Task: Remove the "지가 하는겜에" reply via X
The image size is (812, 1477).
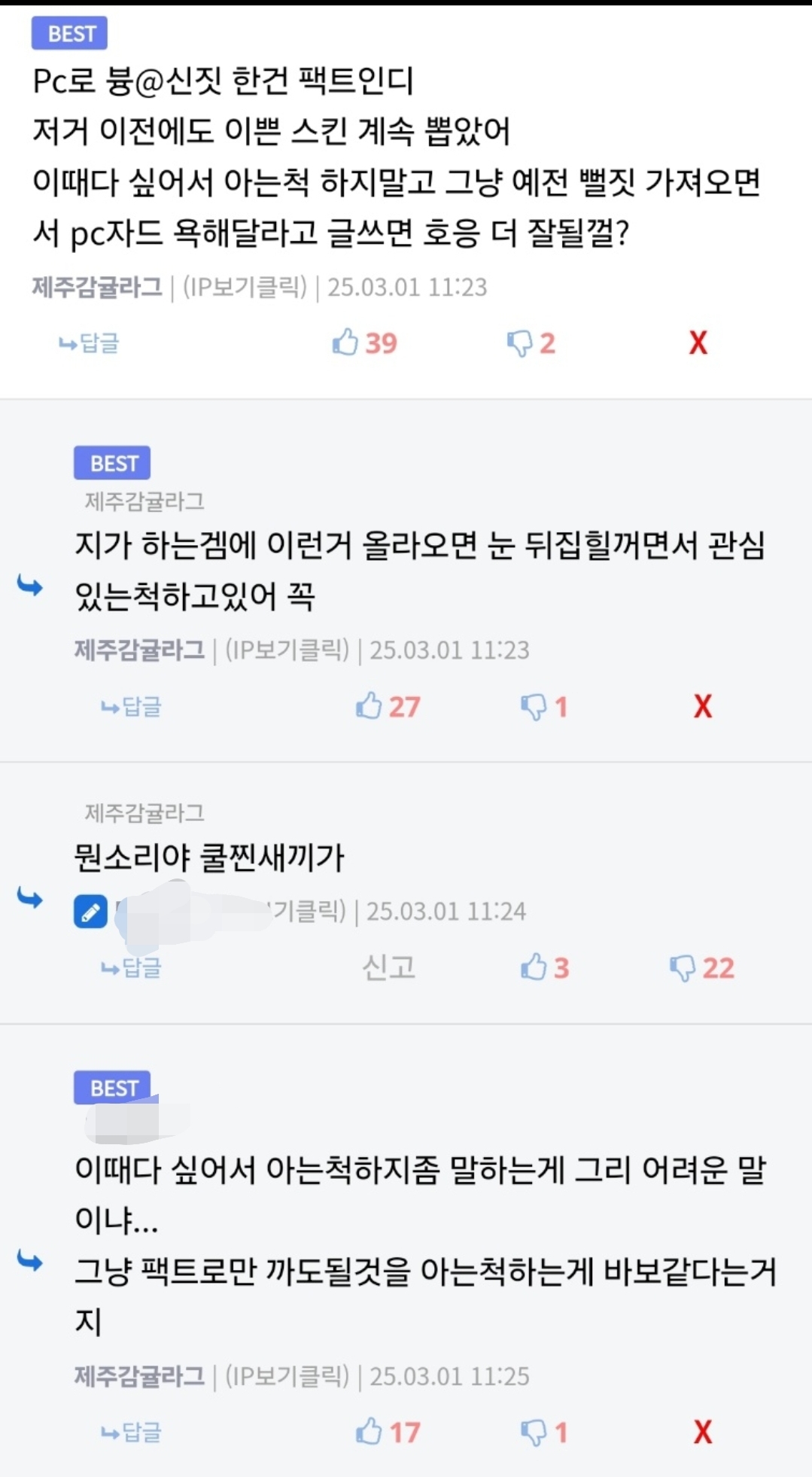Action: click(x=702, y=706)
